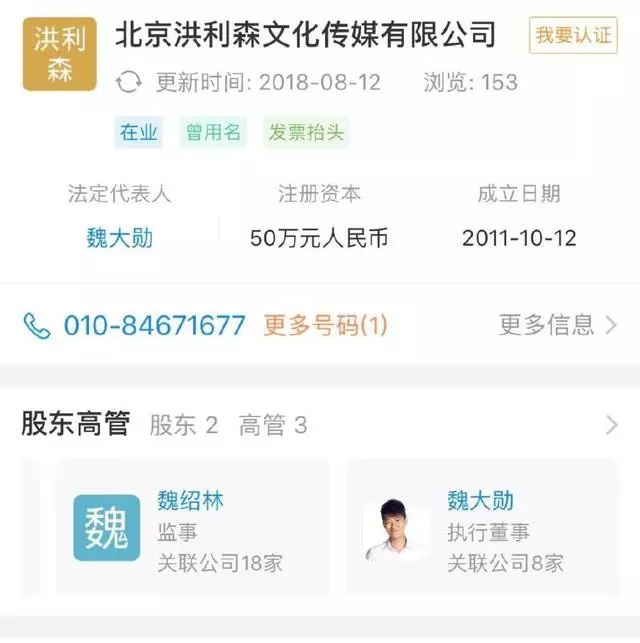Refresh the company update time
The width and height of the screenshot is (640, 643).
(129, 82)
